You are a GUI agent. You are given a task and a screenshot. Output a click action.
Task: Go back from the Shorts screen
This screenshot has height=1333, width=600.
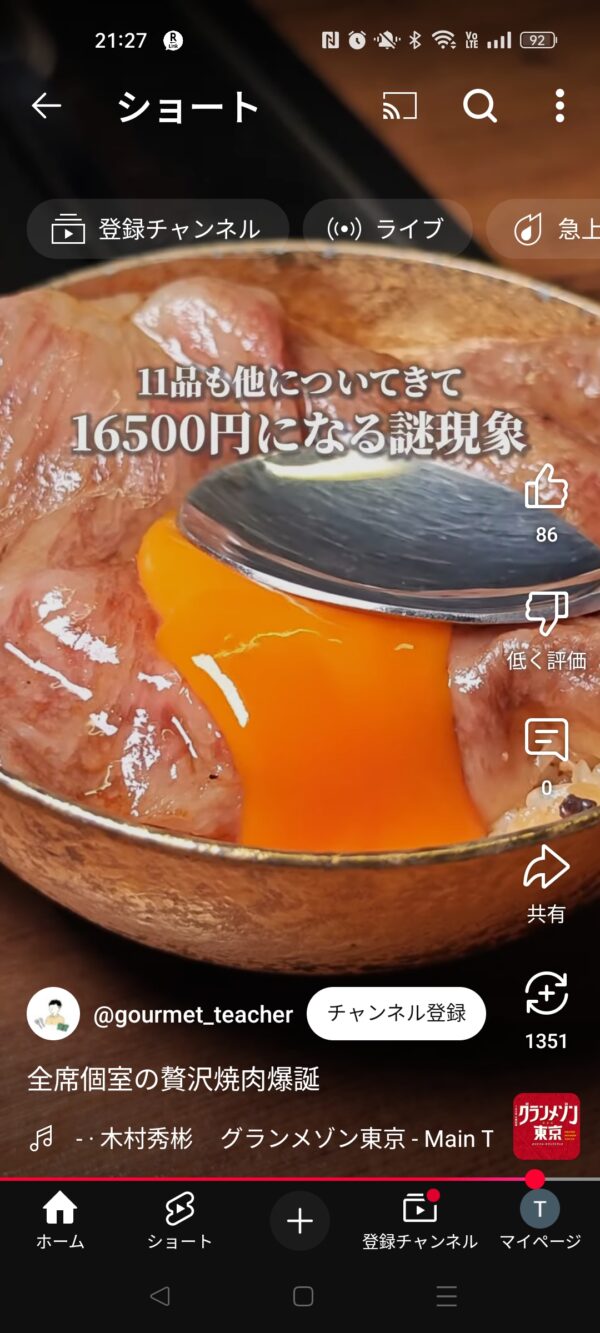[46, 106]
